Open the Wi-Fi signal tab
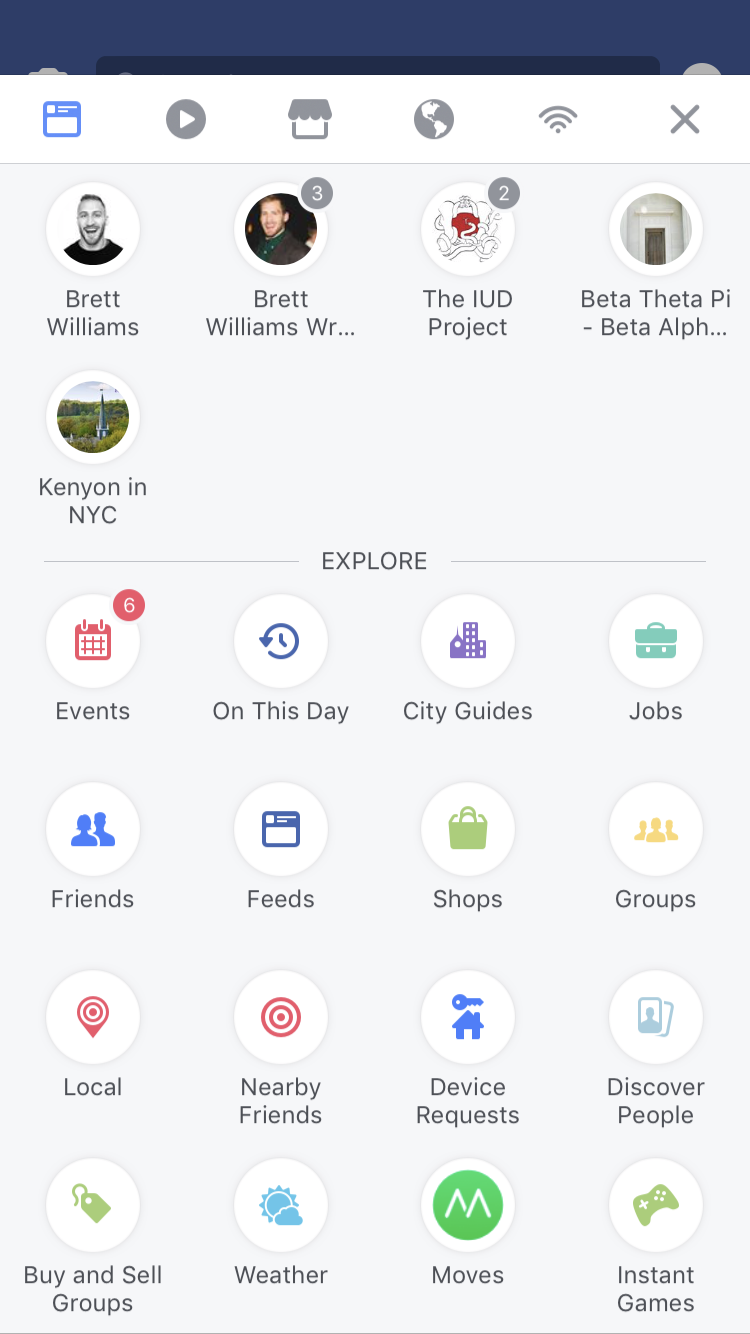The width and height of the screenshot is (750, 1334). pos(558,120)
